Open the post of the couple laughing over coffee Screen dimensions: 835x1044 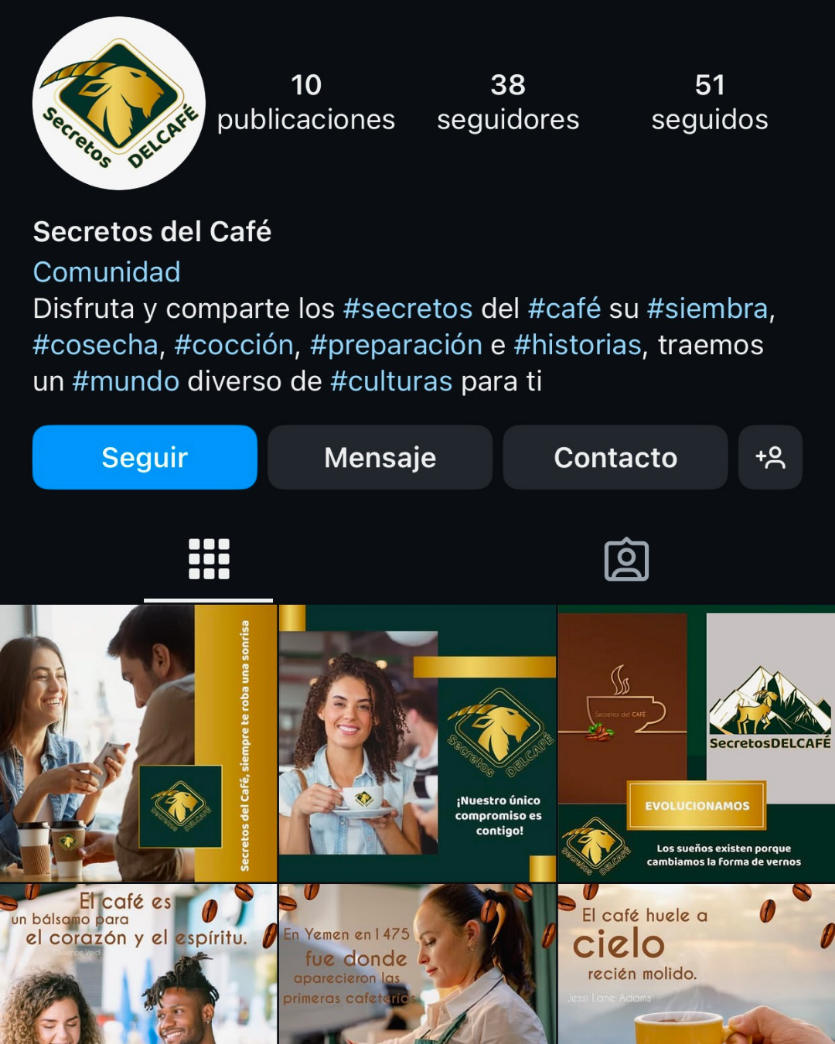click(x=138, y=742)
